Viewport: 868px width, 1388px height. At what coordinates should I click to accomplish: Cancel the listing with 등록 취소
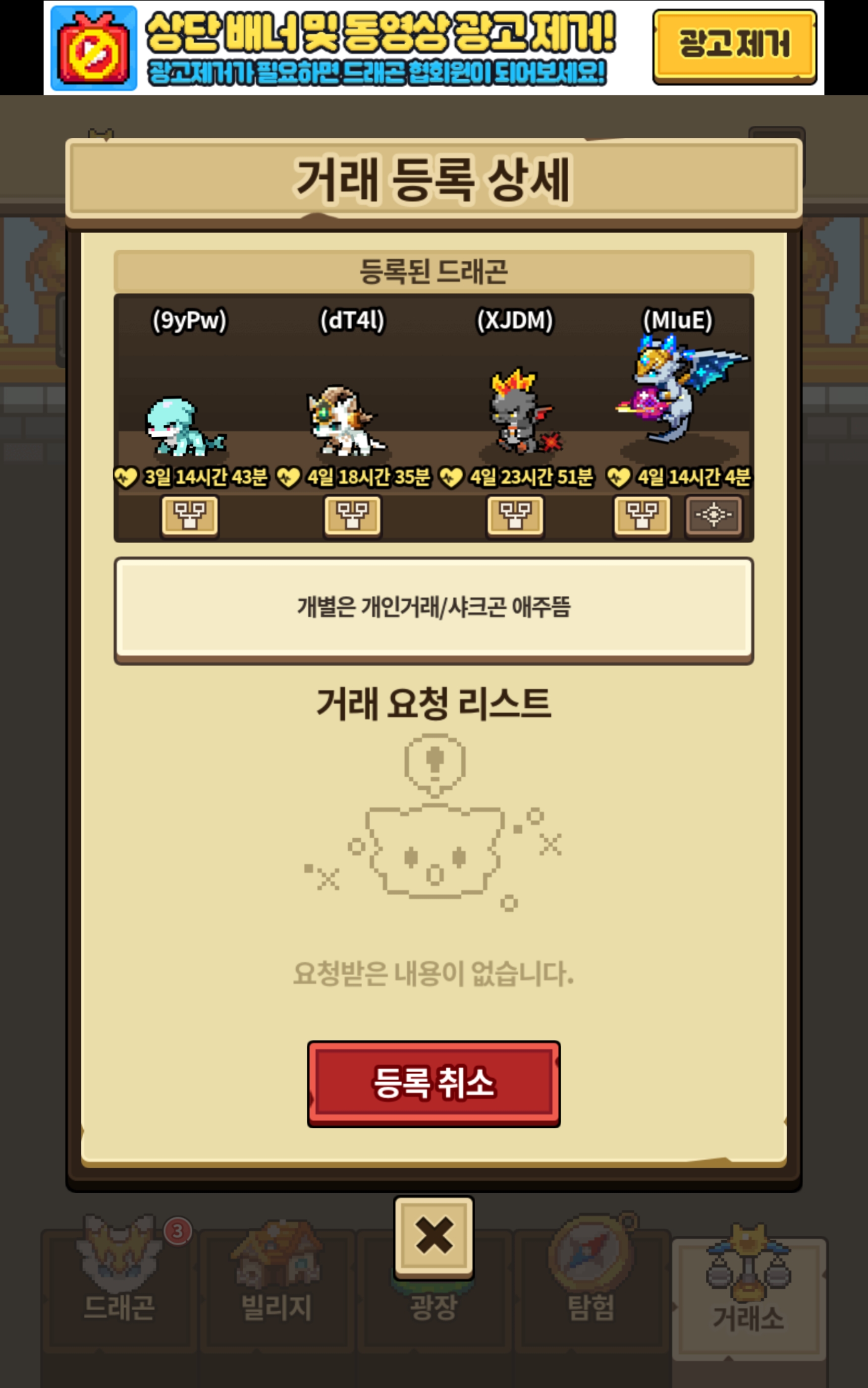point(434,1083)
